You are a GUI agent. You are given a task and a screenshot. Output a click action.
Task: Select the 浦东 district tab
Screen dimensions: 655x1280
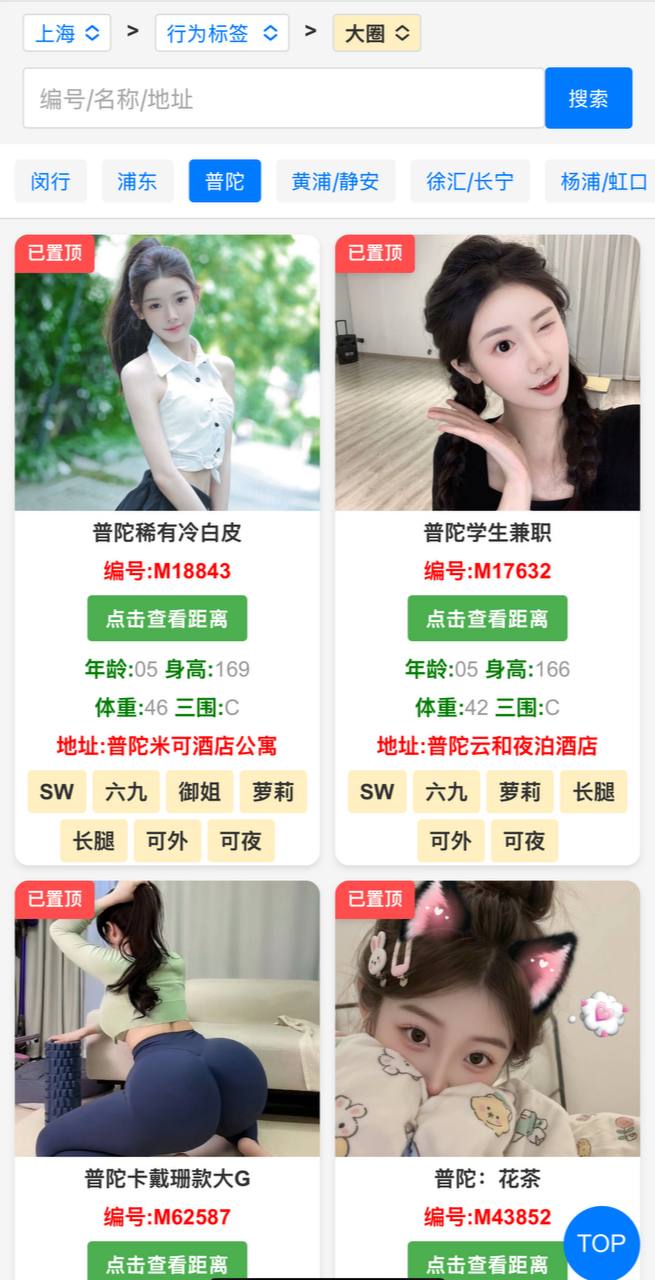pos(137,181)
